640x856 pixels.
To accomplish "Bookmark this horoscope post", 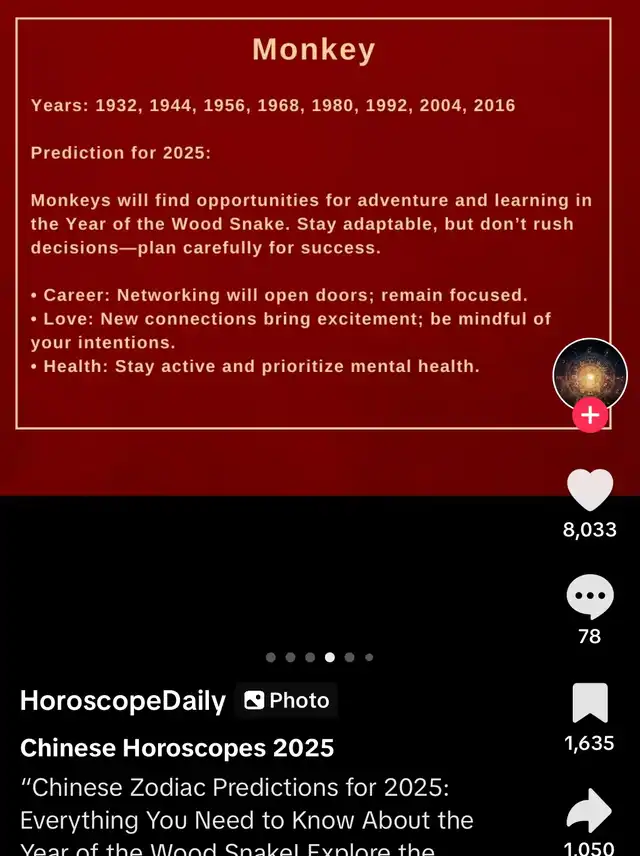I will point(590,703).
